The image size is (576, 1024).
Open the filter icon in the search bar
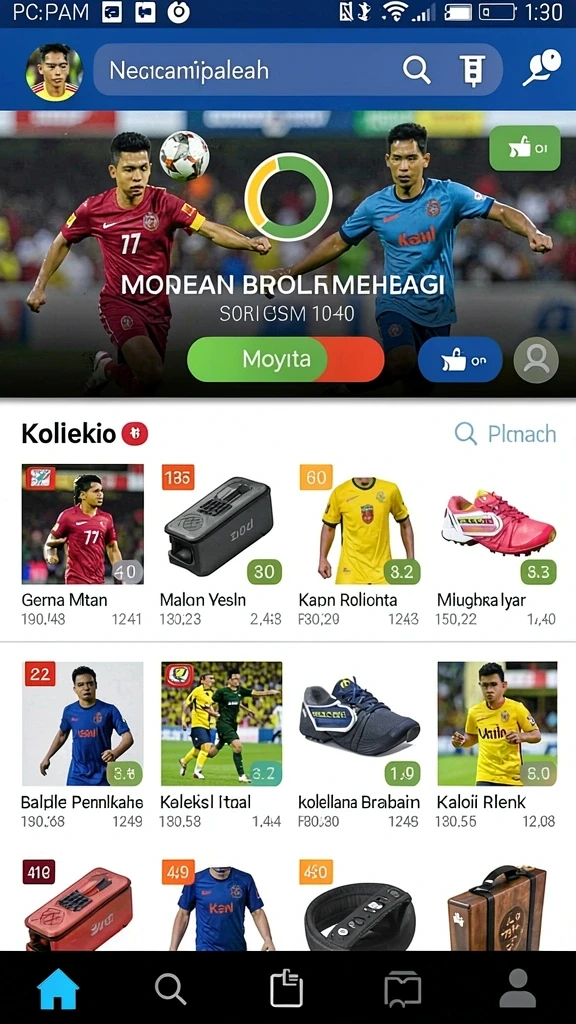[x=472, y=70]
